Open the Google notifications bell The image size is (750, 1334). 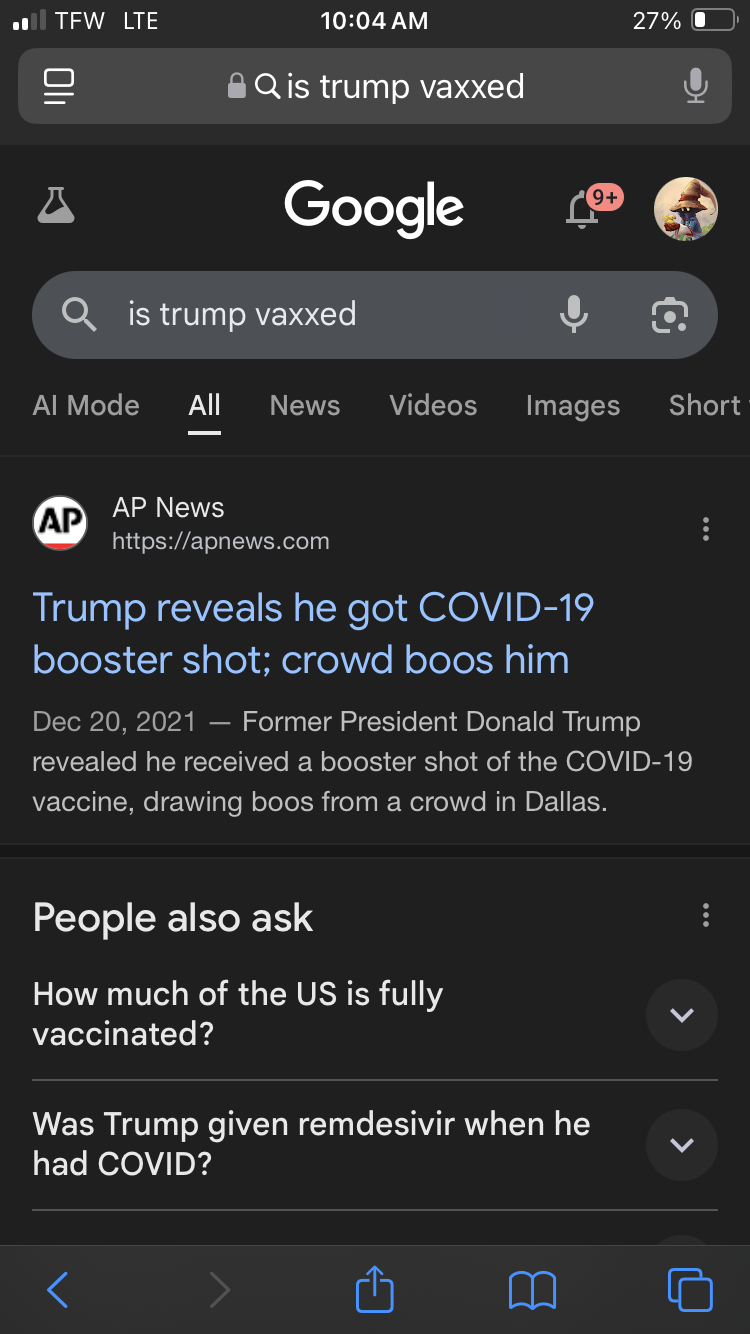tap(583, 210)
